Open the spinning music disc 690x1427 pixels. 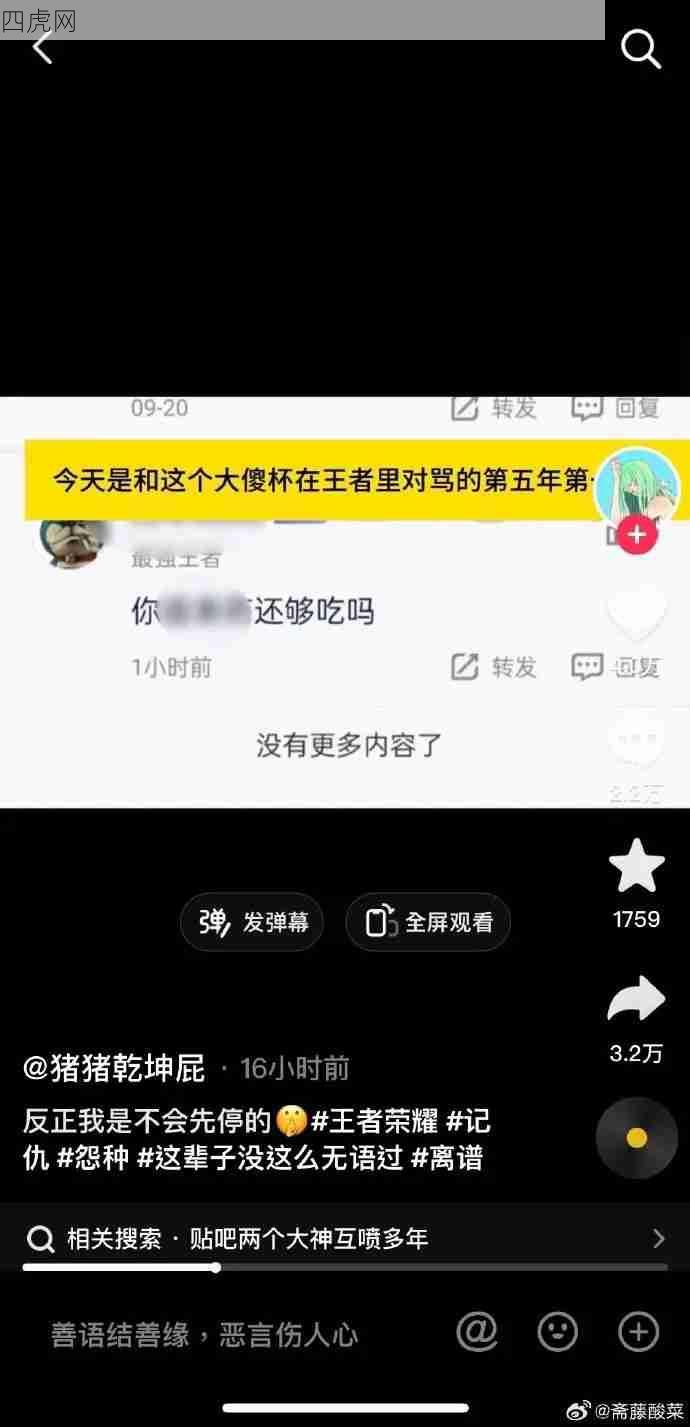636,1137
